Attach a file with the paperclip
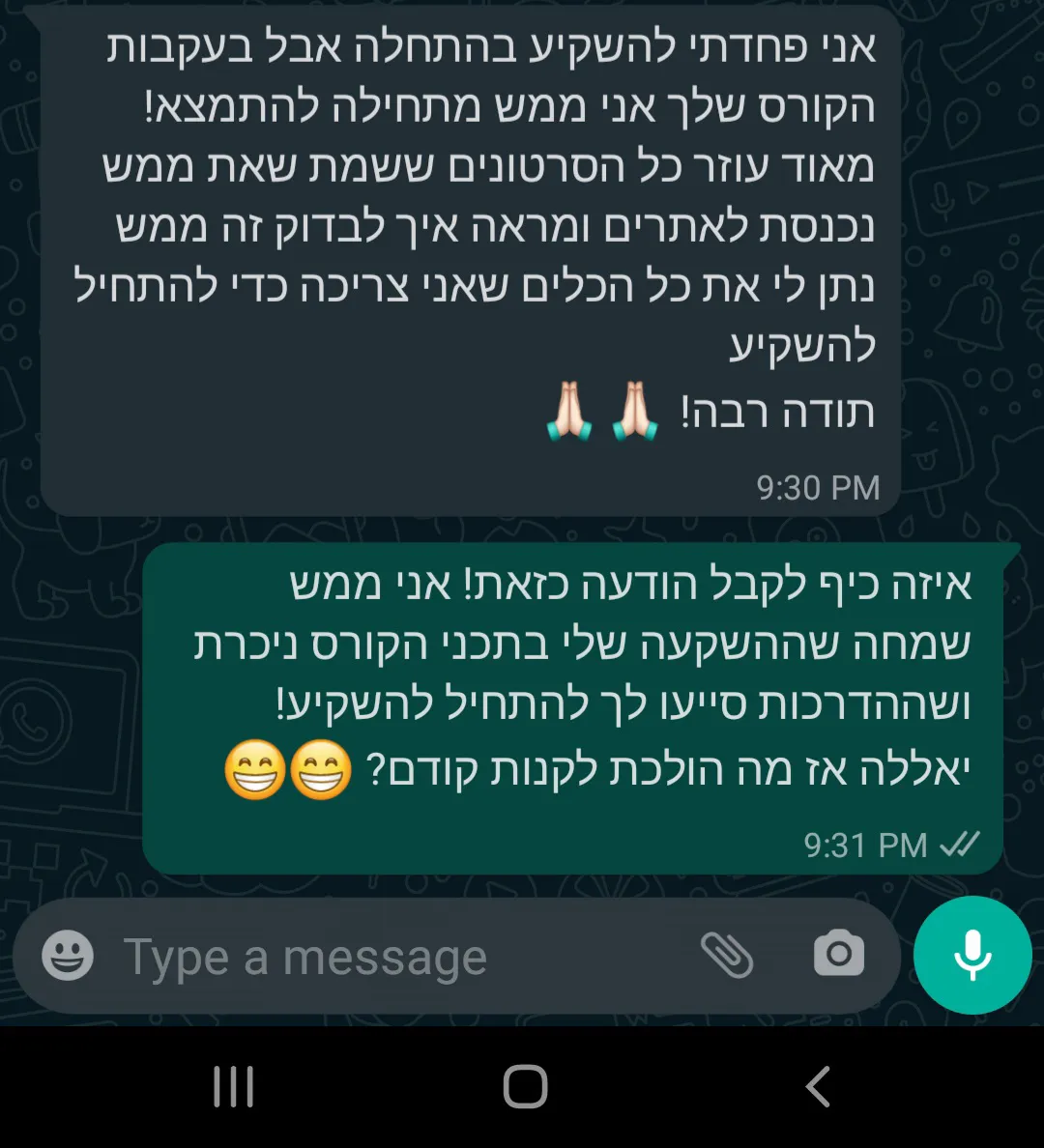1044x1148 pixels. [727, 956]
